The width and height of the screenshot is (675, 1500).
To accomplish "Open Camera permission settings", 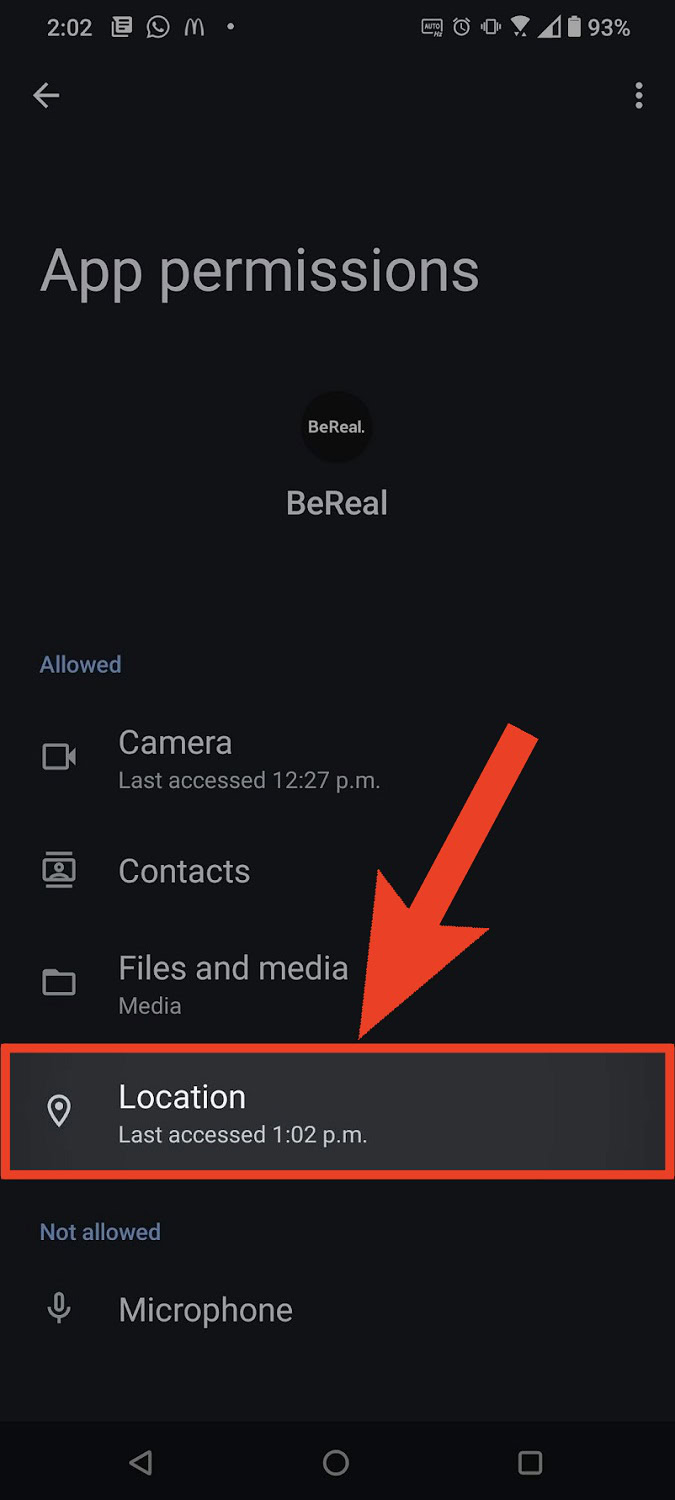I will tap(337, 759).
